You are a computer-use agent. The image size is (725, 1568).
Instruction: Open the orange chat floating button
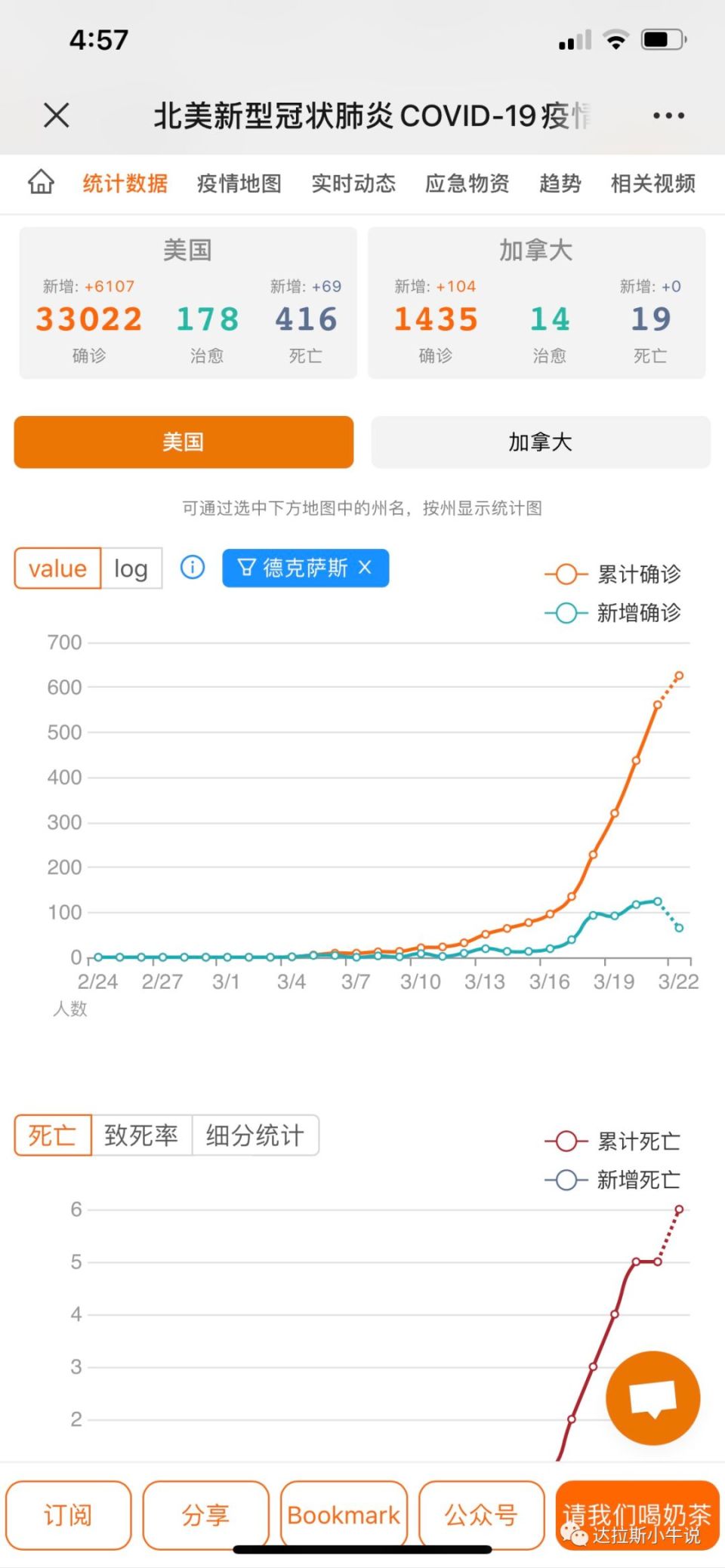(653, 1398)
